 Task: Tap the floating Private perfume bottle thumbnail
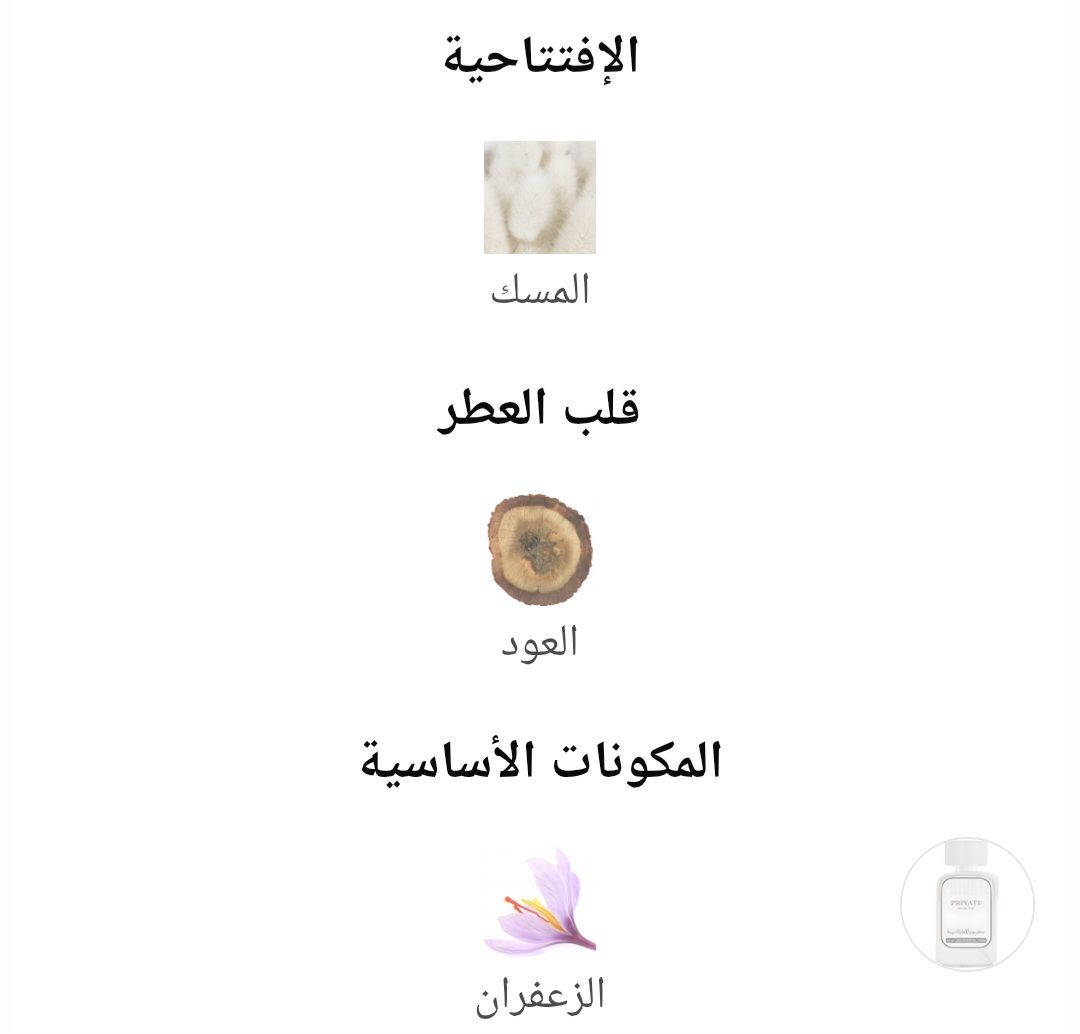(x=967, y=904)
